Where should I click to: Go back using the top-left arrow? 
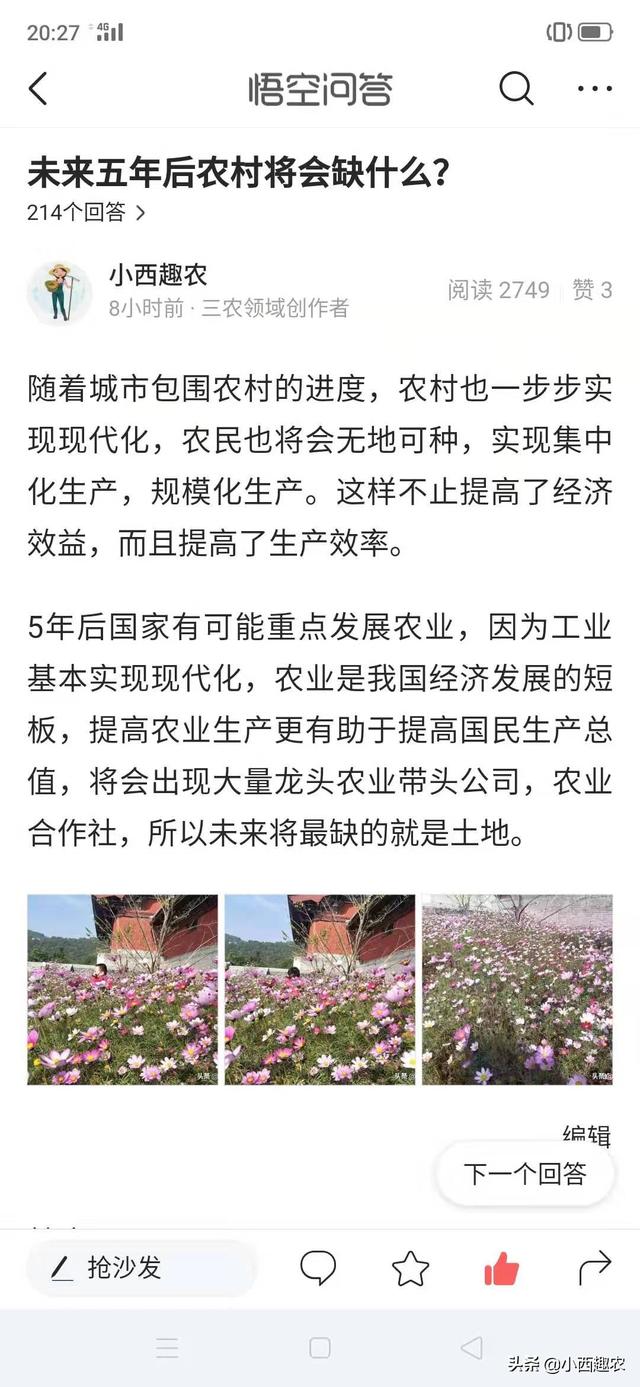(x=38, y=89)
